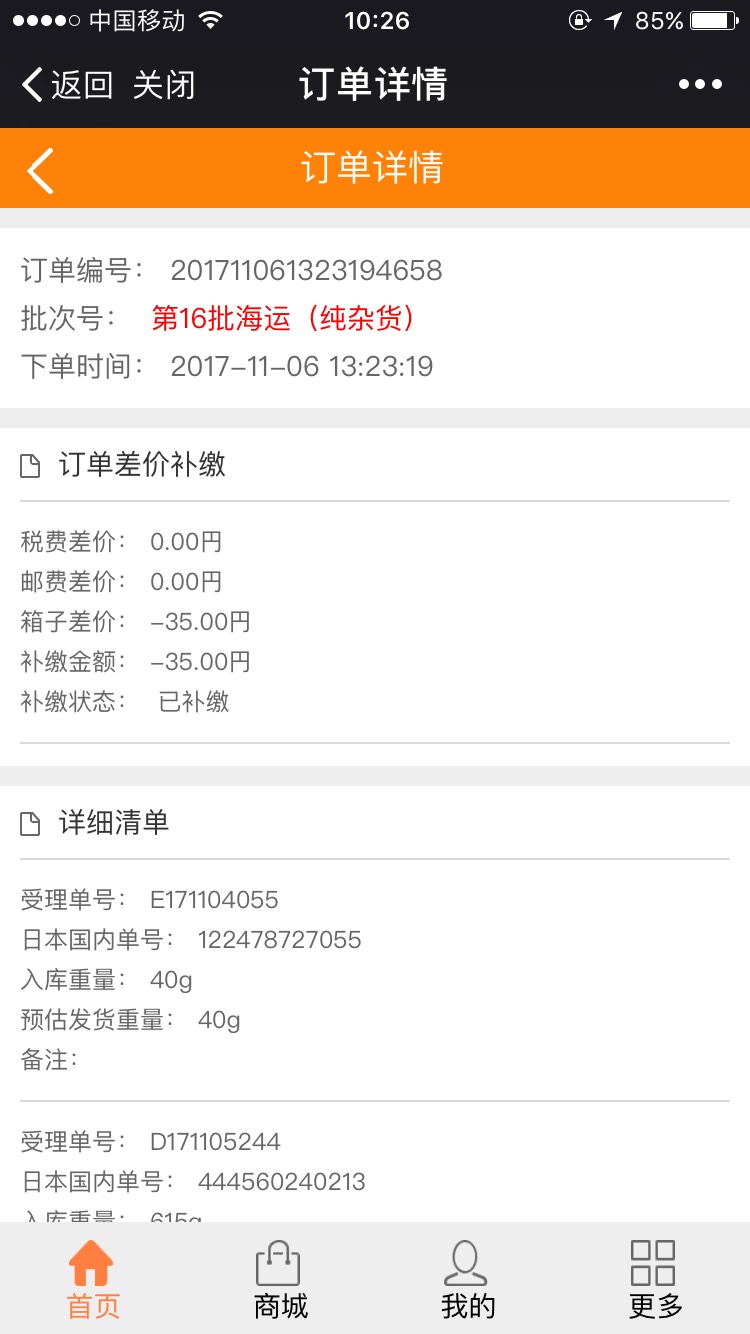Switch to the 首页 tab

93,1280
